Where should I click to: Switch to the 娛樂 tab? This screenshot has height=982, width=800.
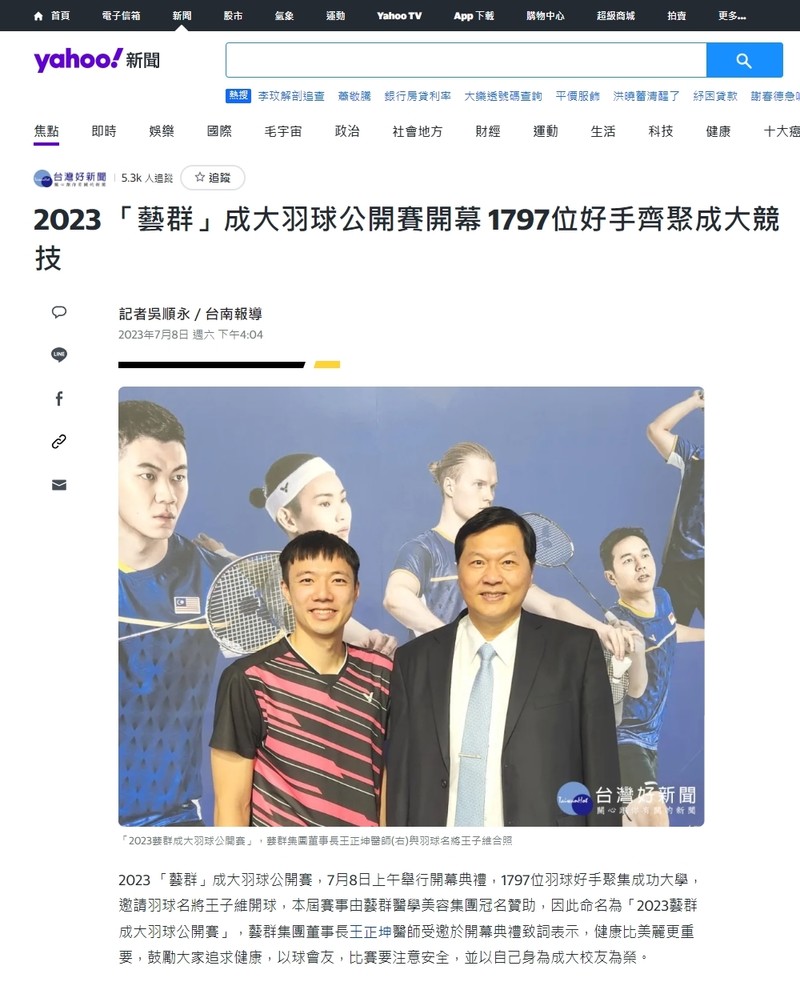(x=161, y=131)
